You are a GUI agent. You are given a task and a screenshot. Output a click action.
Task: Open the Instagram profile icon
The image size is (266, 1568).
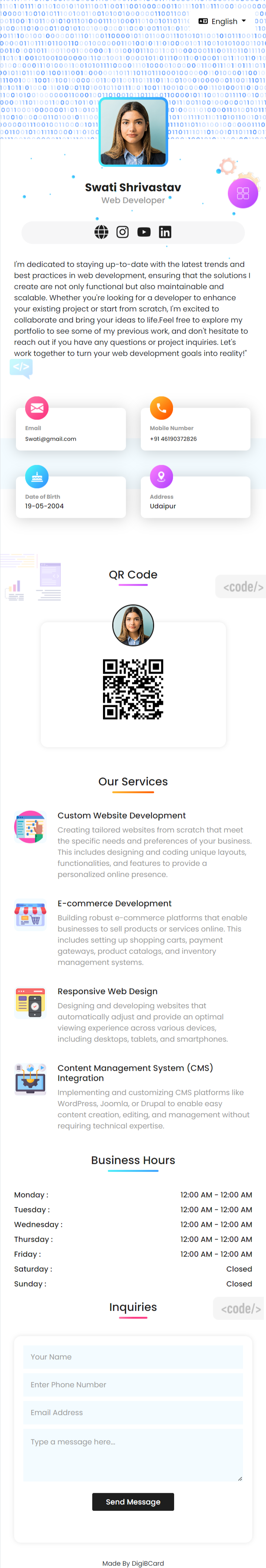click(122, 232)
